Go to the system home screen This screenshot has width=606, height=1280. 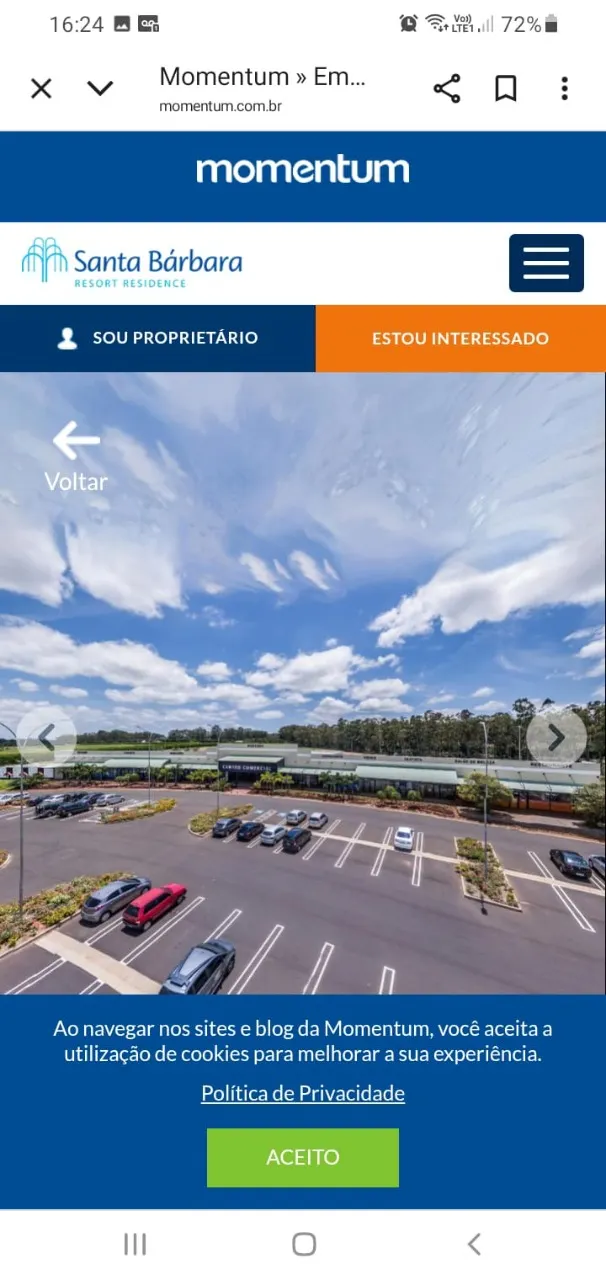pyautogui.click(x=304, y=1244)
